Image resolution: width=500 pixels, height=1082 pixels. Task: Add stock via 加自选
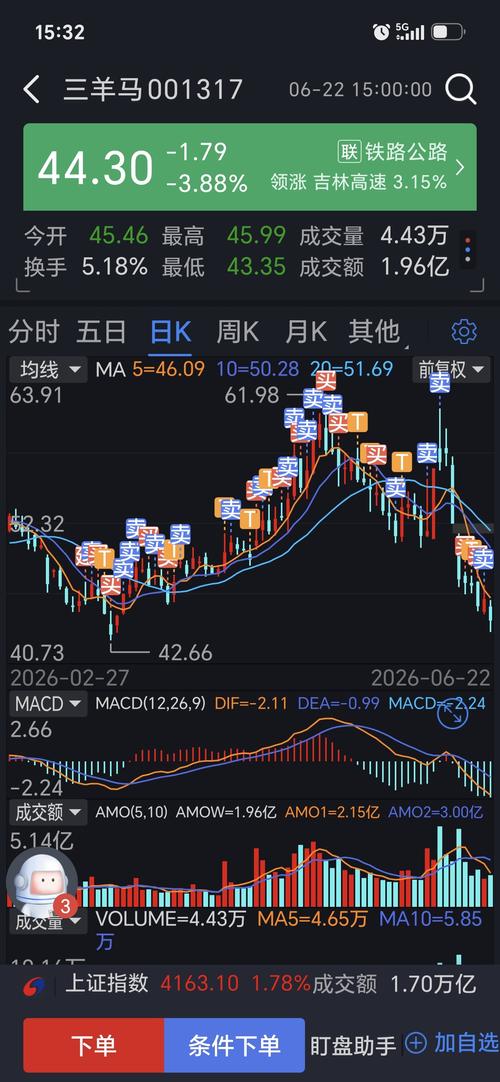452,1043
